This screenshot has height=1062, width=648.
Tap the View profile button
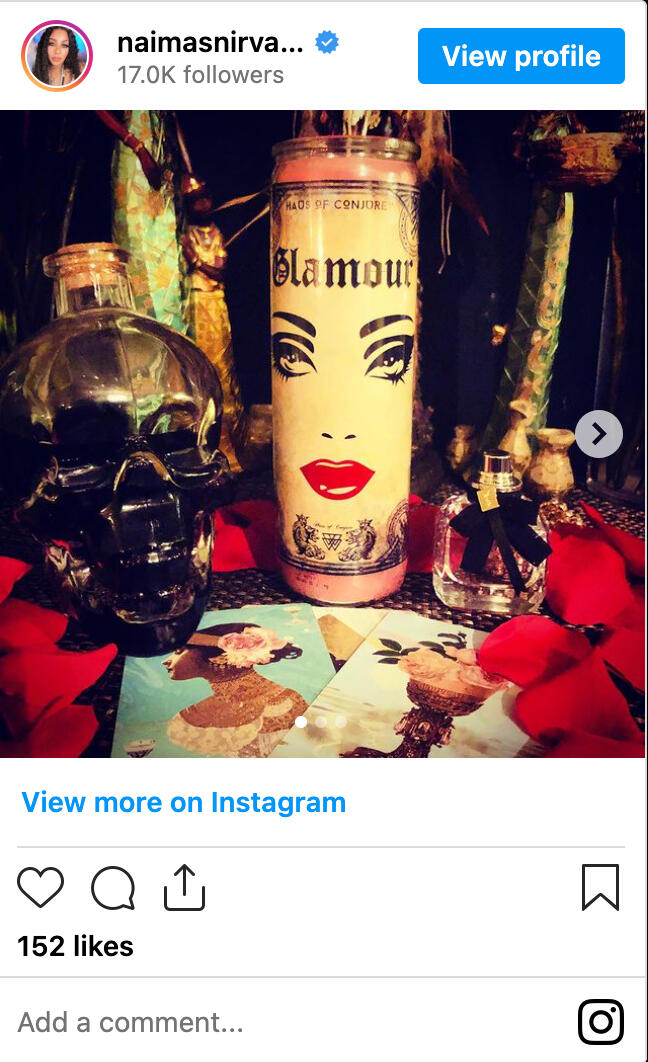(x=521, y=56)
